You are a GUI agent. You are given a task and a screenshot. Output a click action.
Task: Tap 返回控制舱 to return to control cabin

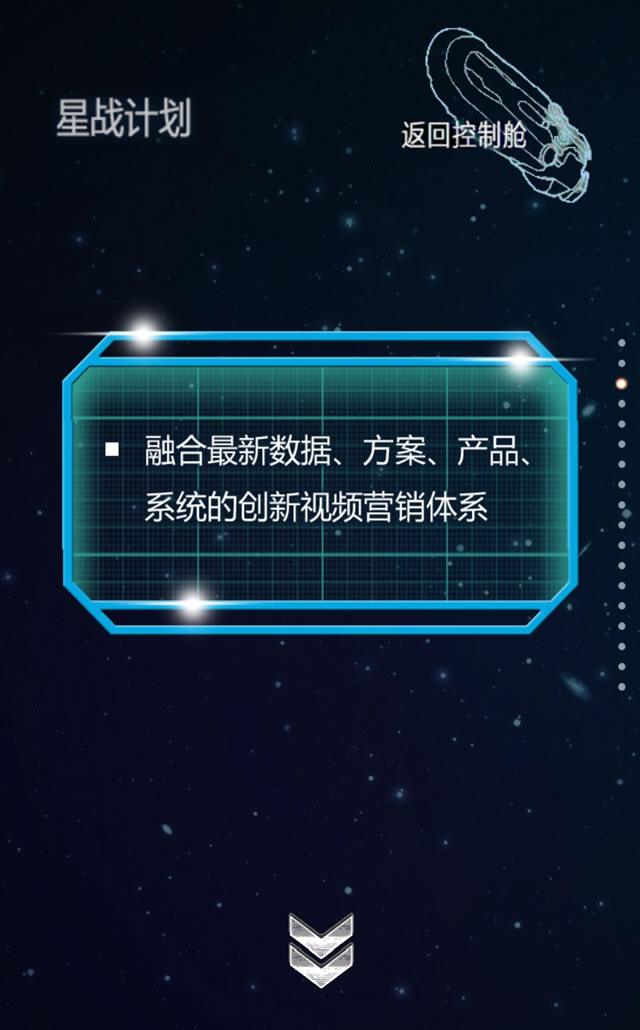click(x=463, y=135)
